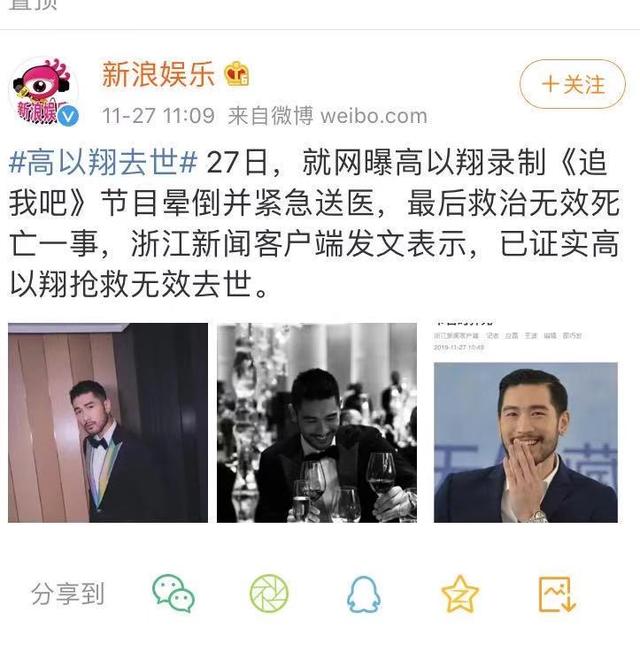The height and width of the screenshot is (659, 640).
Task: Share post to WeChat Moments
Action: [269, 594]
